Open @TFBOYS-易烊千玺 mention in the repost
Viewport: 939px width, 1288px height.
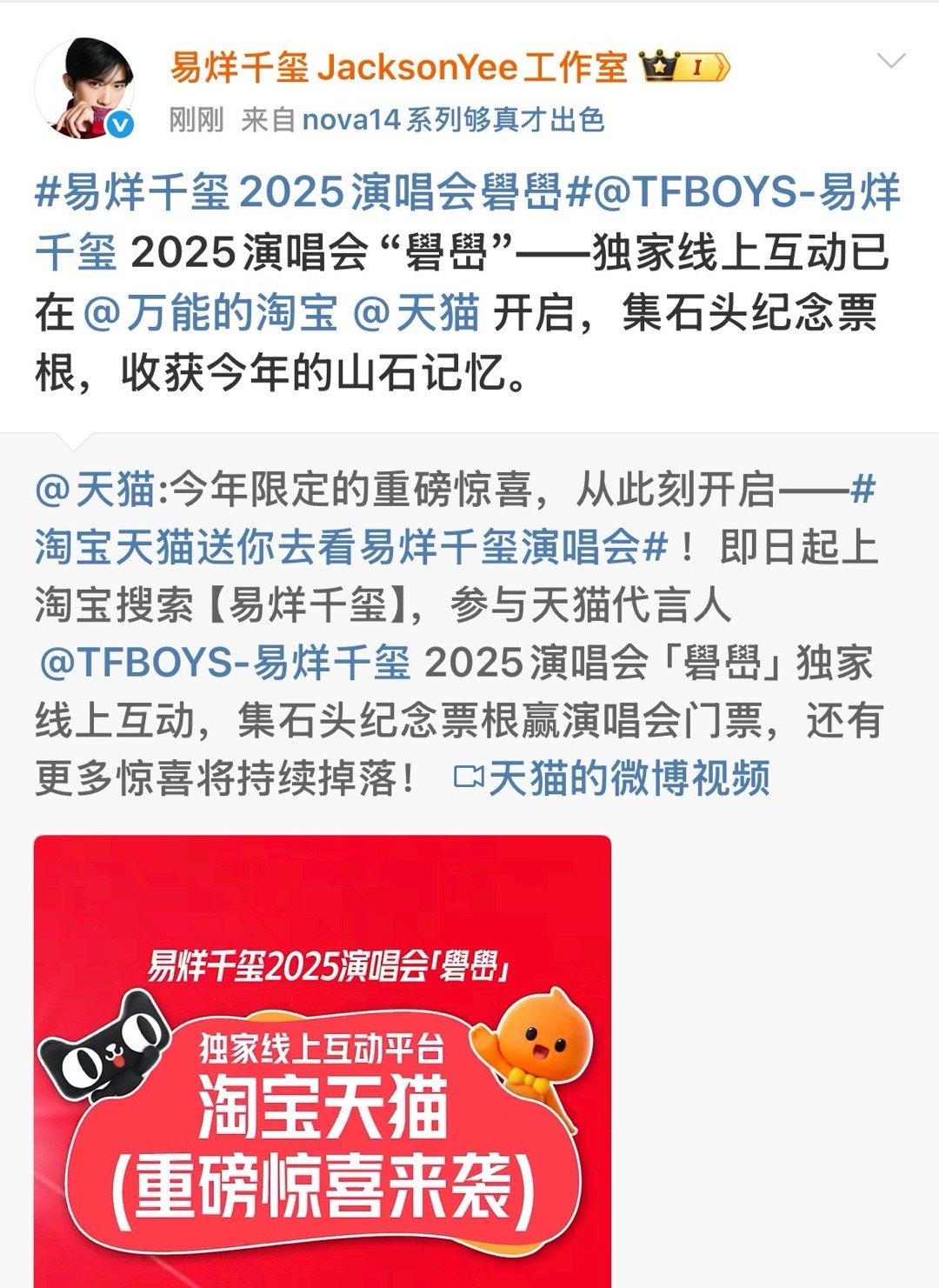(225, 663)
